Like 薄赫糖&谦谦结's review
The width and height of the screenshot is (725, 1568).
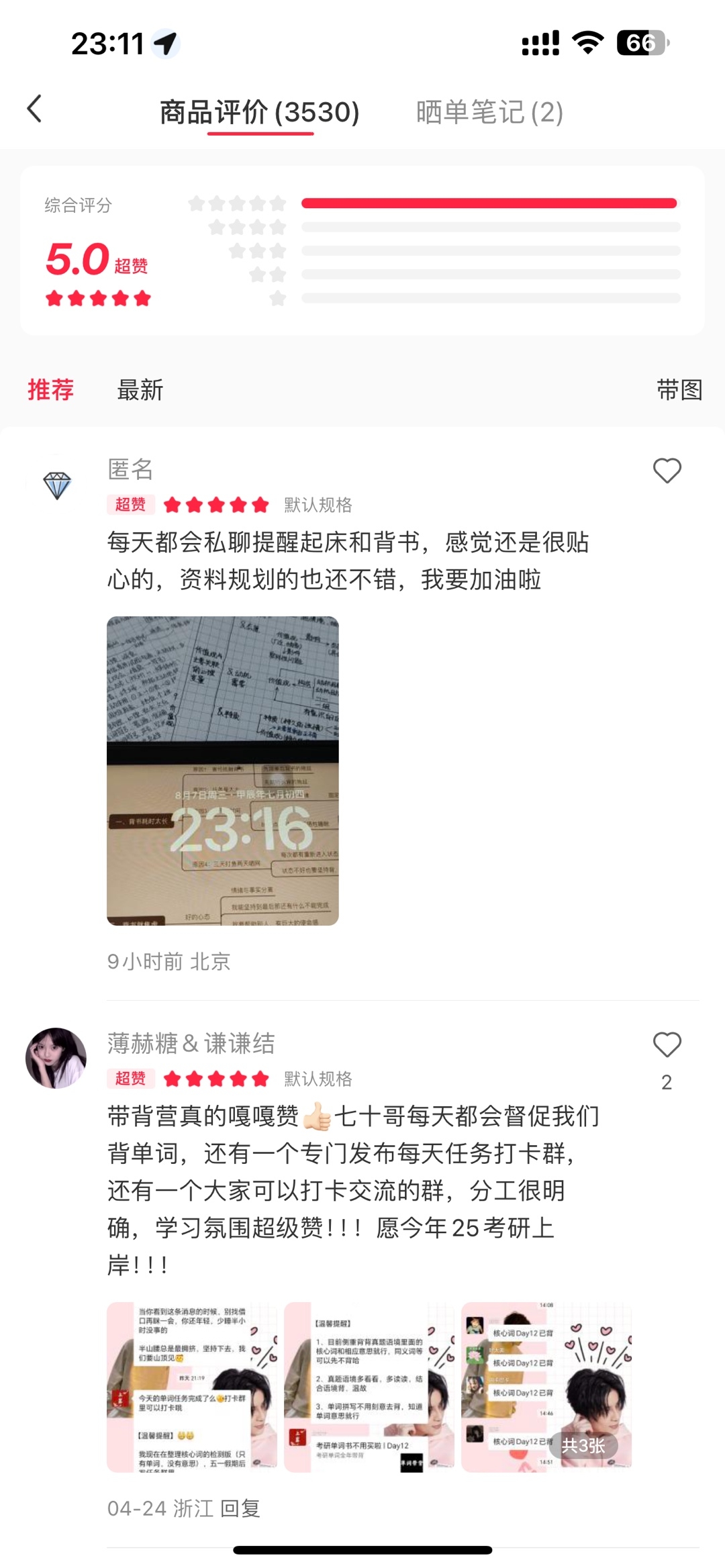[667, 1045]
